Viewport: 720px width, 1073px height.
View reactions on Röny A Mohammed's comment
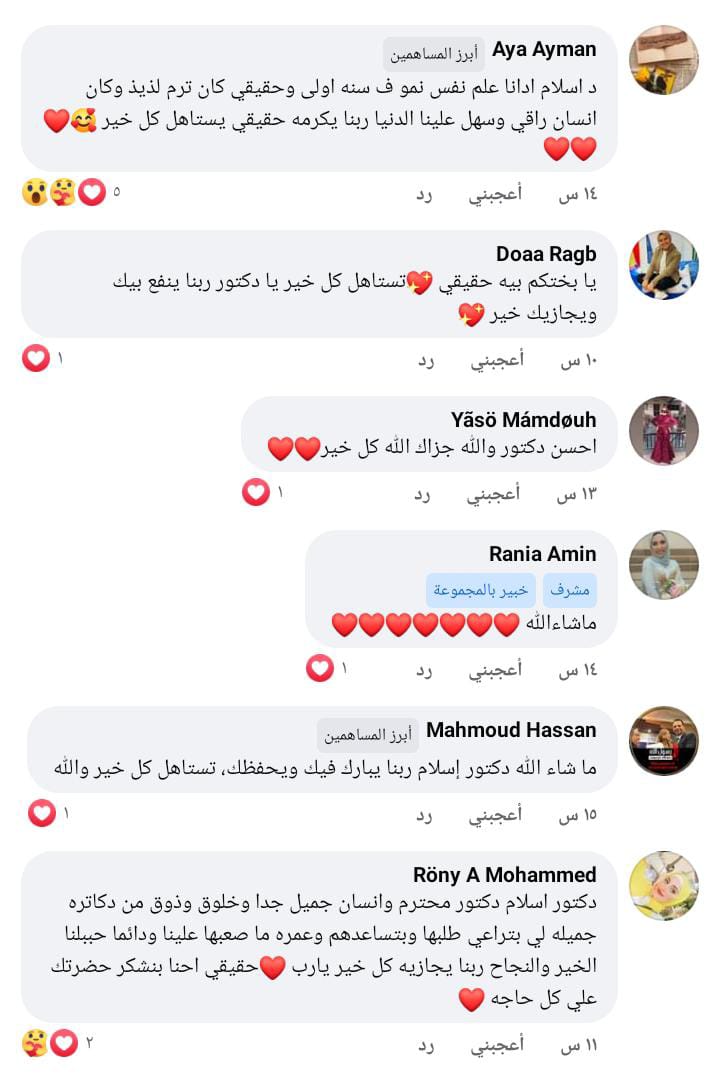(x=55, y=1043)
